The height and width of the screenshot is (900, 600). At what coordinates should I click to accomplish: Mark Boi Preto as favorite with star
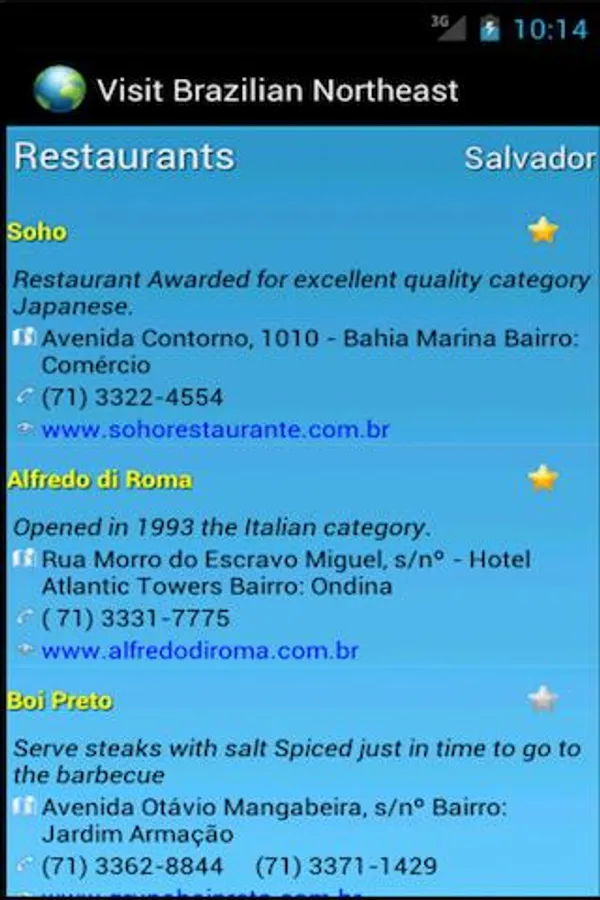543,699
